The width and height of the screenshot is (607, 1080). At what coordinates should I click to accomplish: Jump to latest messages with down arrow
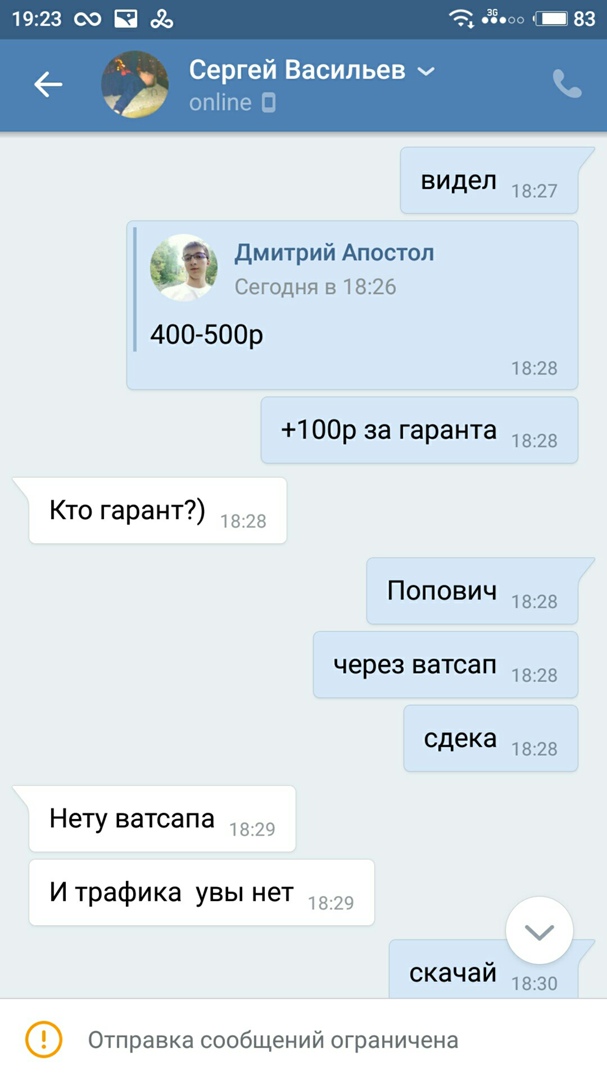pos(539,932)
